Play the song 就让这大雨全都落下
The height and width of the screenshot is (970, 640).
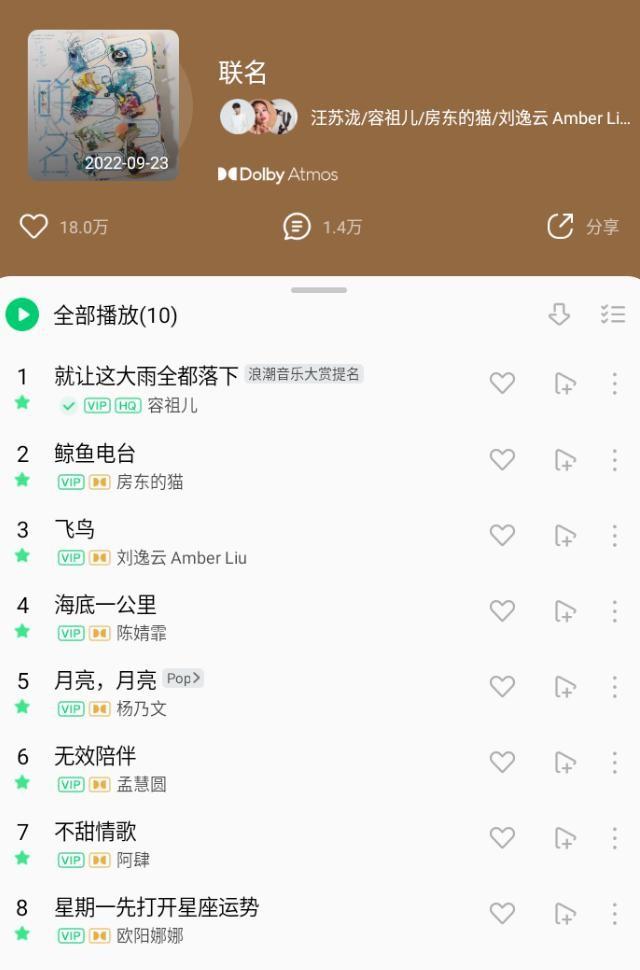point(146,376)
